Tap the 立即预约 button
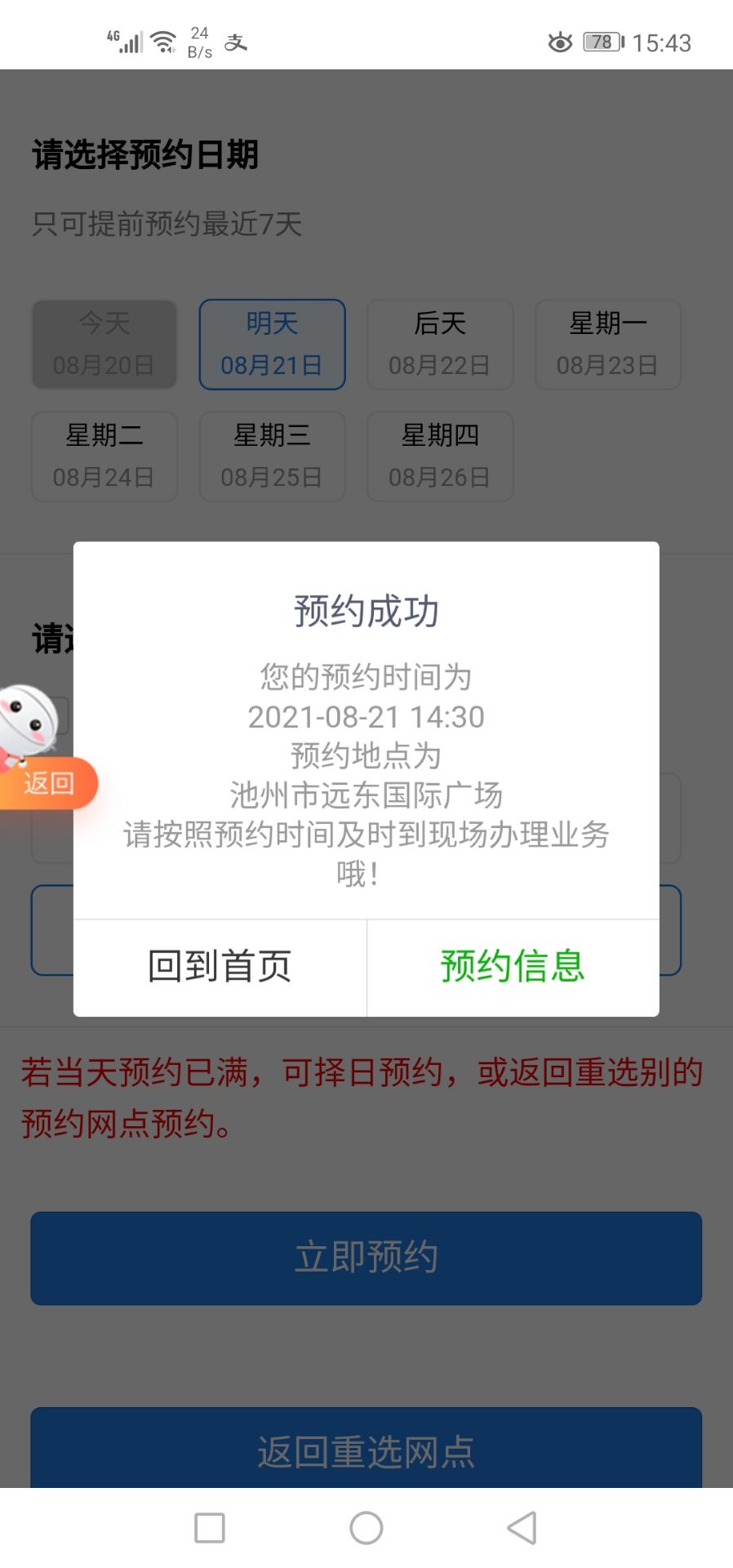The image size is (733, 1568). point(366,1258)
